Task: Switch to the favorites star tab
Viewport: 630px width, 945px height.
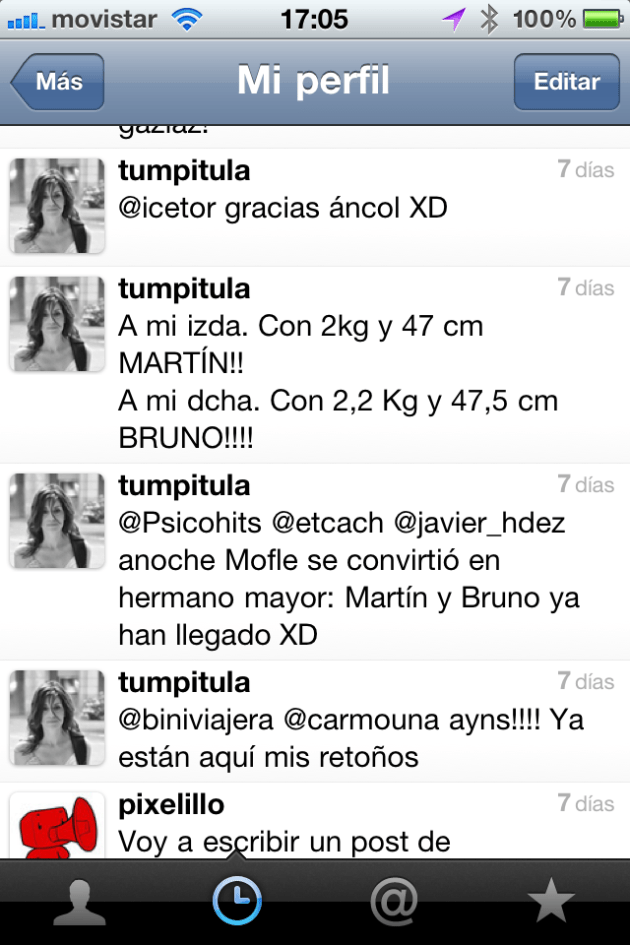Action: [x=551, y=903]
